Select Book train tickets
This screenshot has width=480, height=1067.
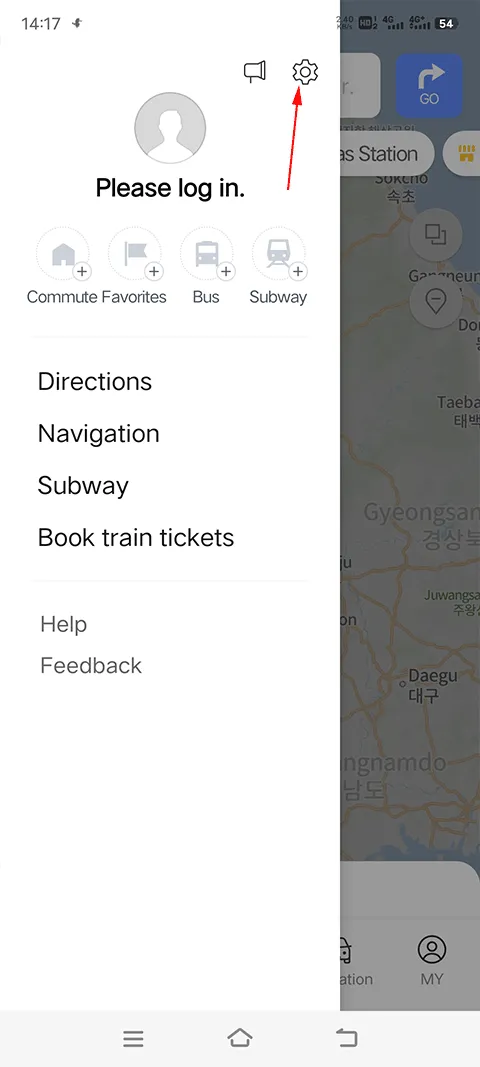point(135,538)
